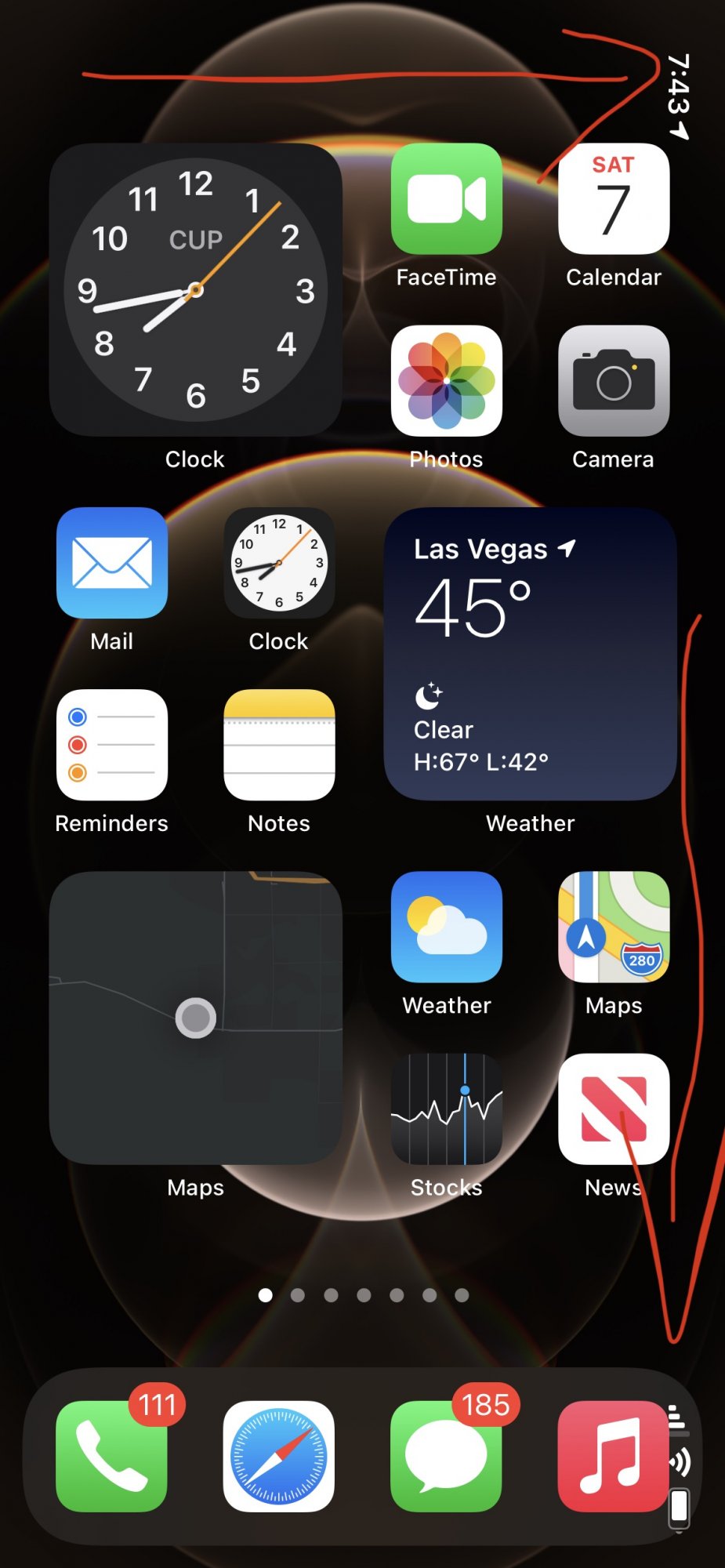Screen dimensions: 725x1568
Task: Tap the home screen page dots
Action: coord(363,1294)
